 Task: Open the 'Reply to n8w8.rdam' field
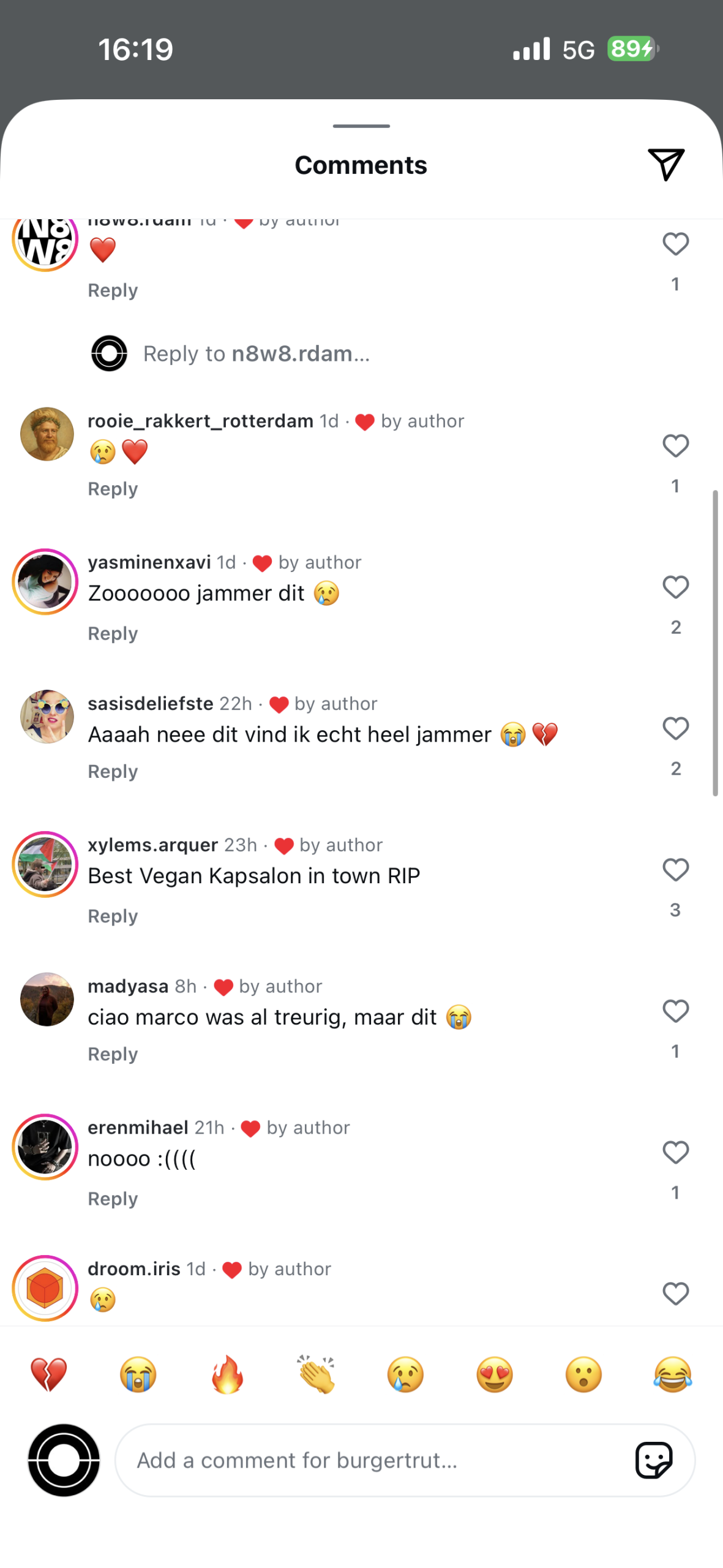[x=256, y=353]
